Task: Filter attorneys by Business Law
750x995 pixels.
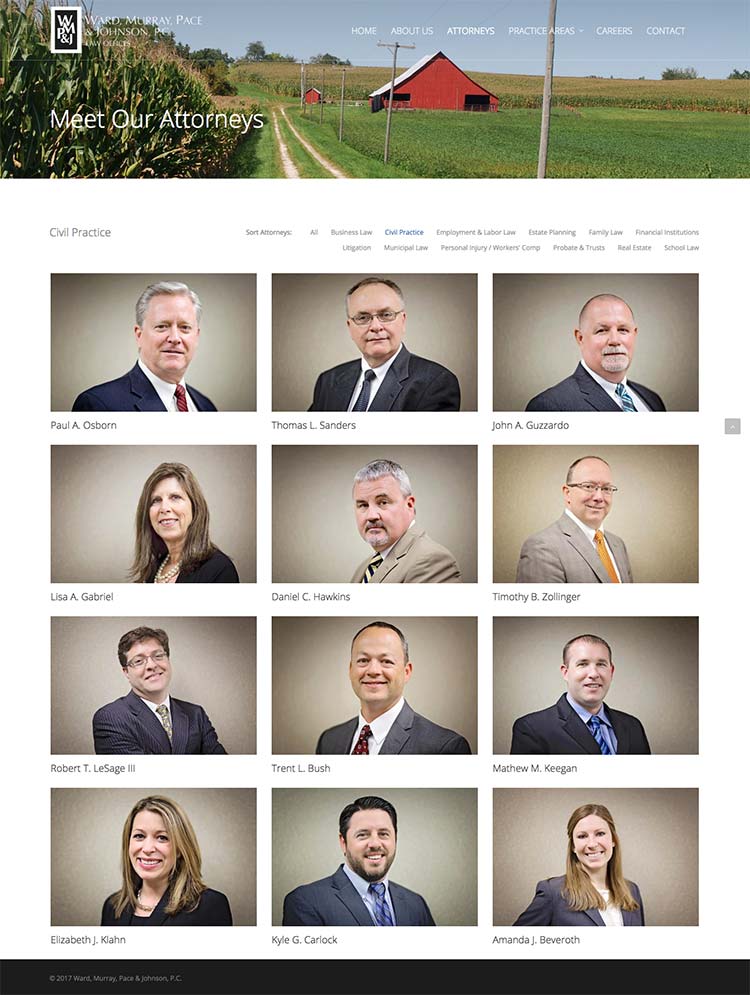Action: coord(351,232)
